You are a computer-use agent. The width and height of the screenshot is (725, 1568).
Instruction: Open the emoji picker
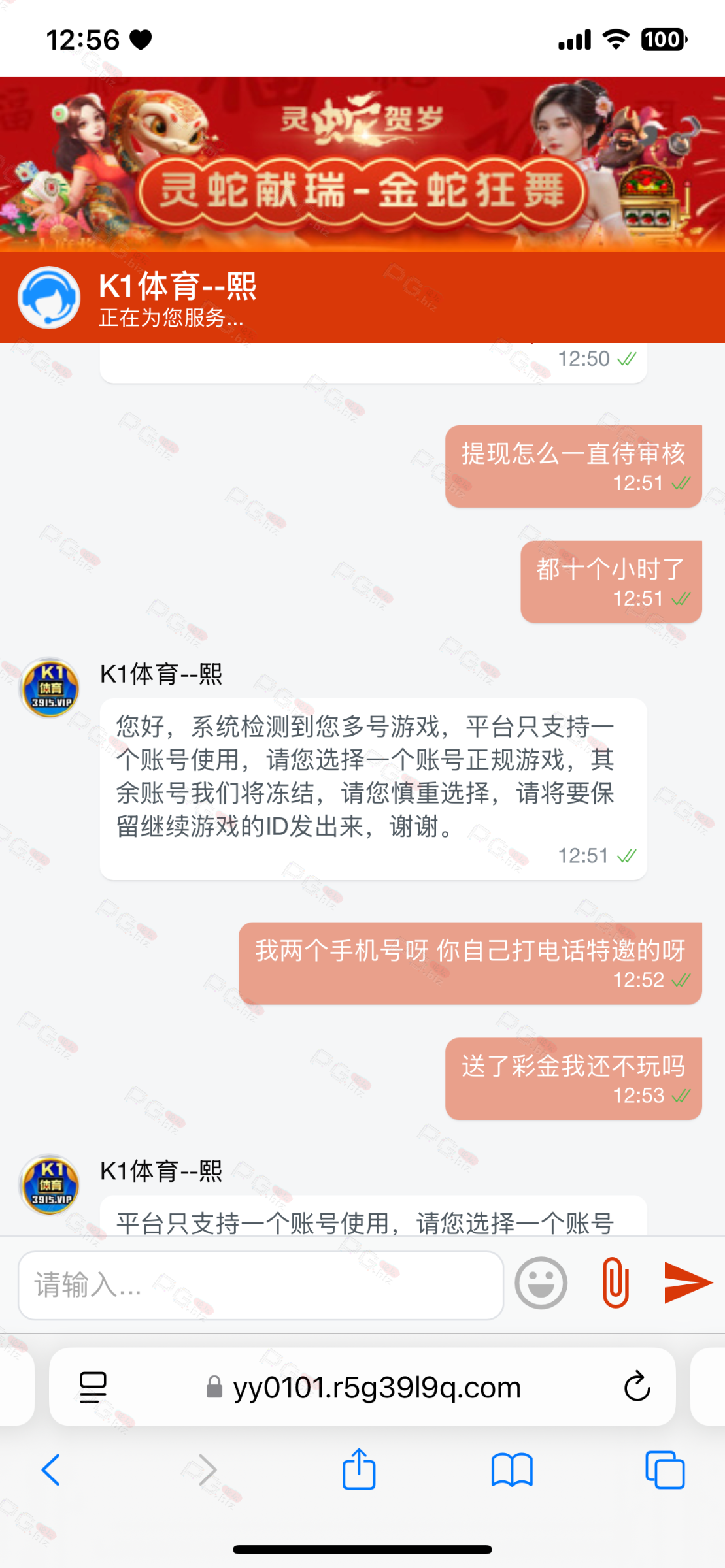541,1283
